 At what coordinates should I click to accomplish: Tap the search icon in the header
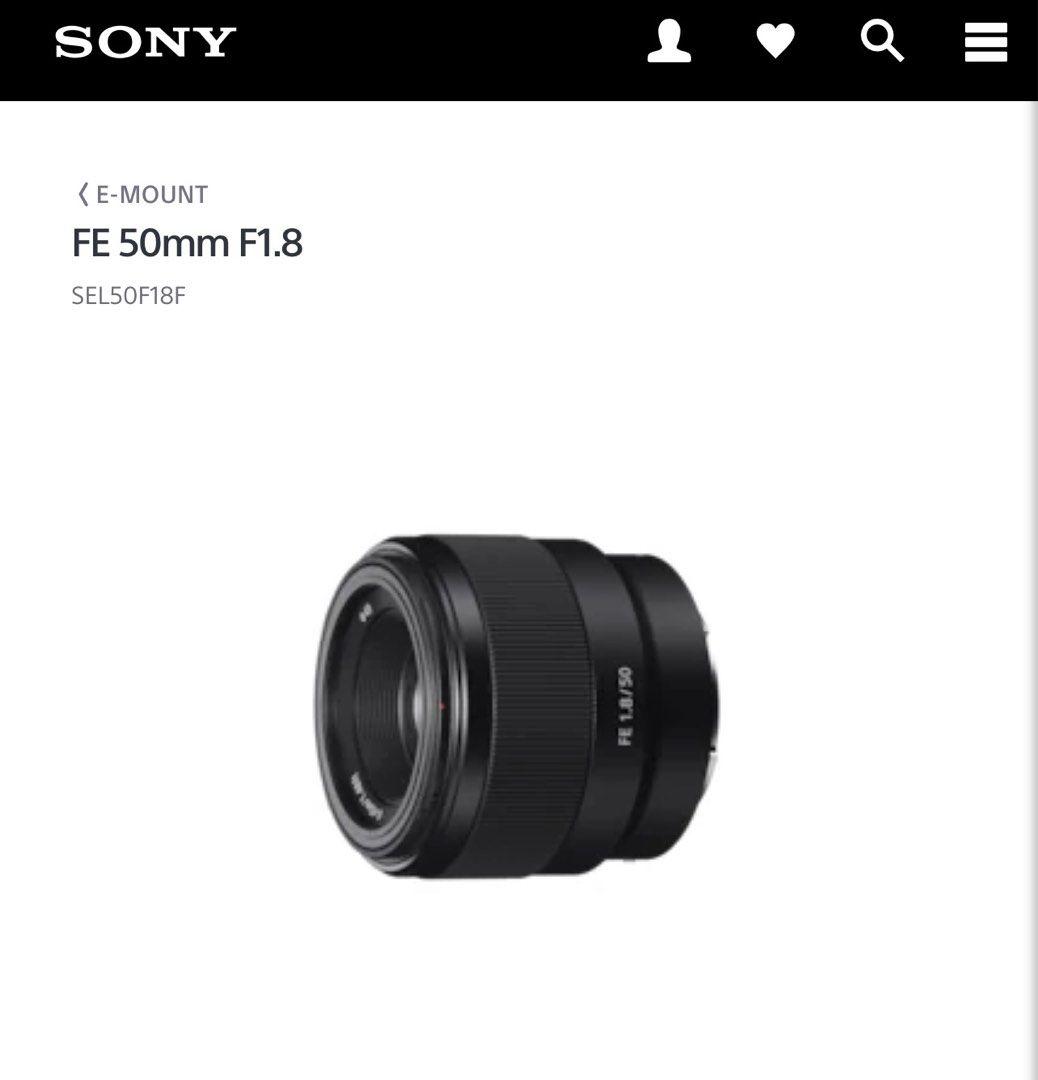click(x=881, y=42)
